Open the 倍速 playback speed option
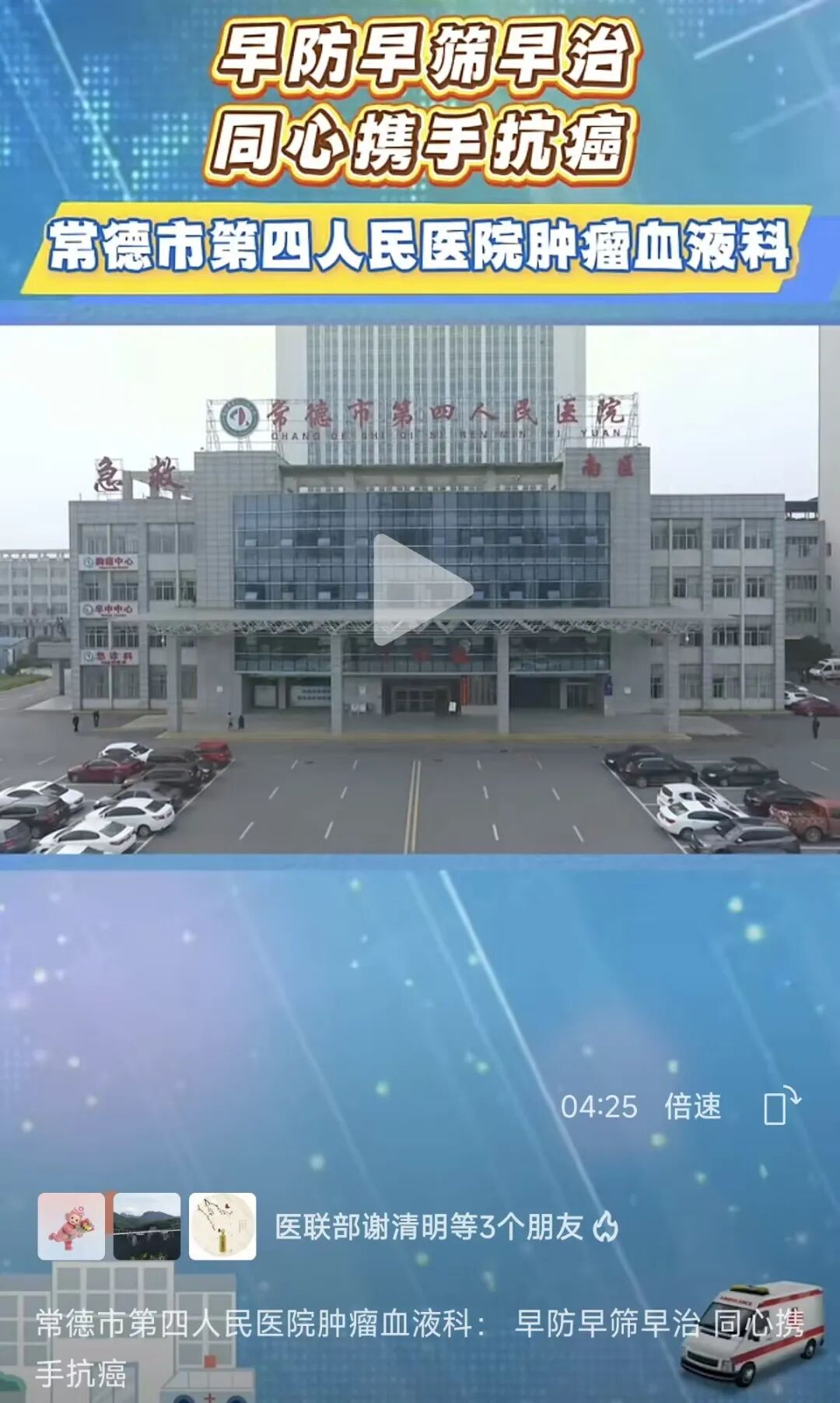The image size is (840, 1403). (x=692, y=1106)
